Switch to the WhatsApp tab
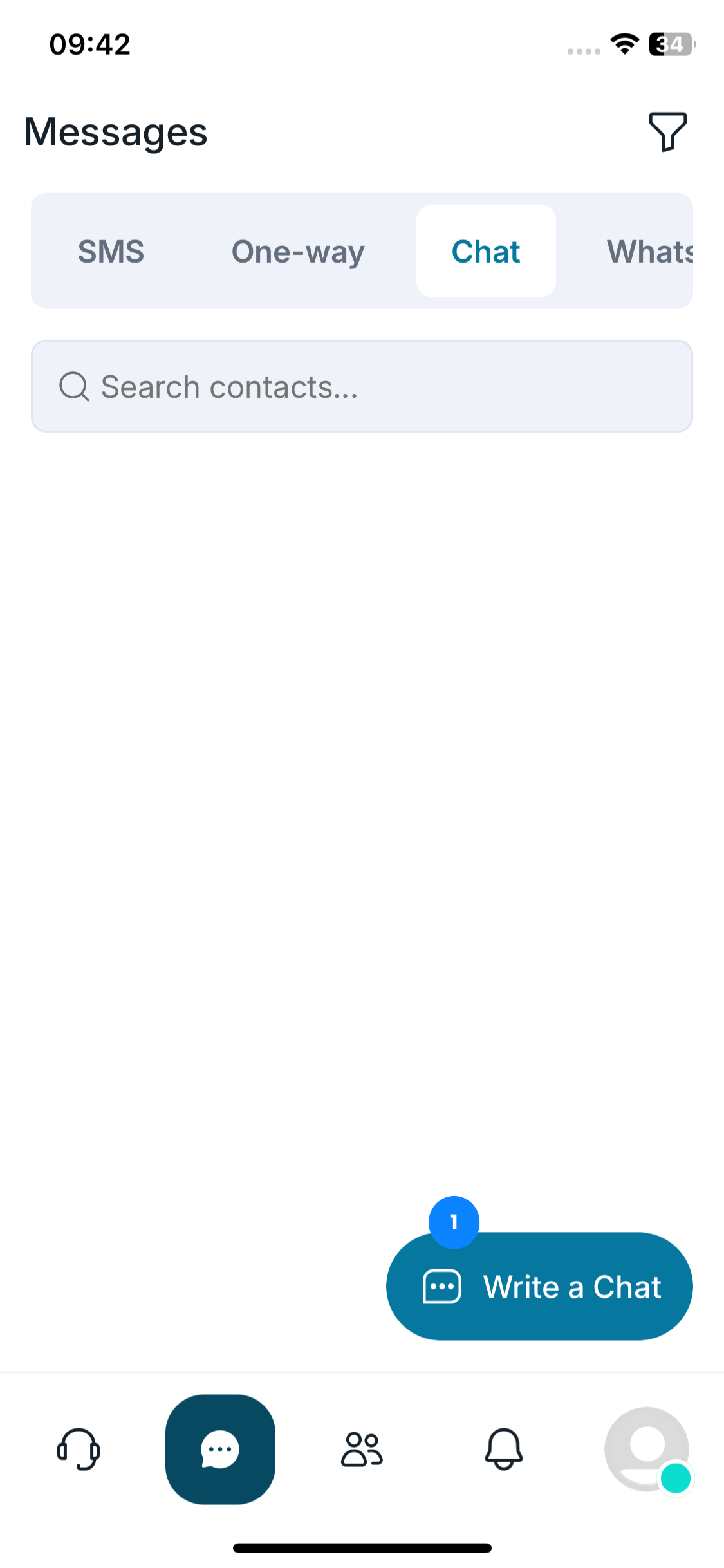 coord(649,252)
